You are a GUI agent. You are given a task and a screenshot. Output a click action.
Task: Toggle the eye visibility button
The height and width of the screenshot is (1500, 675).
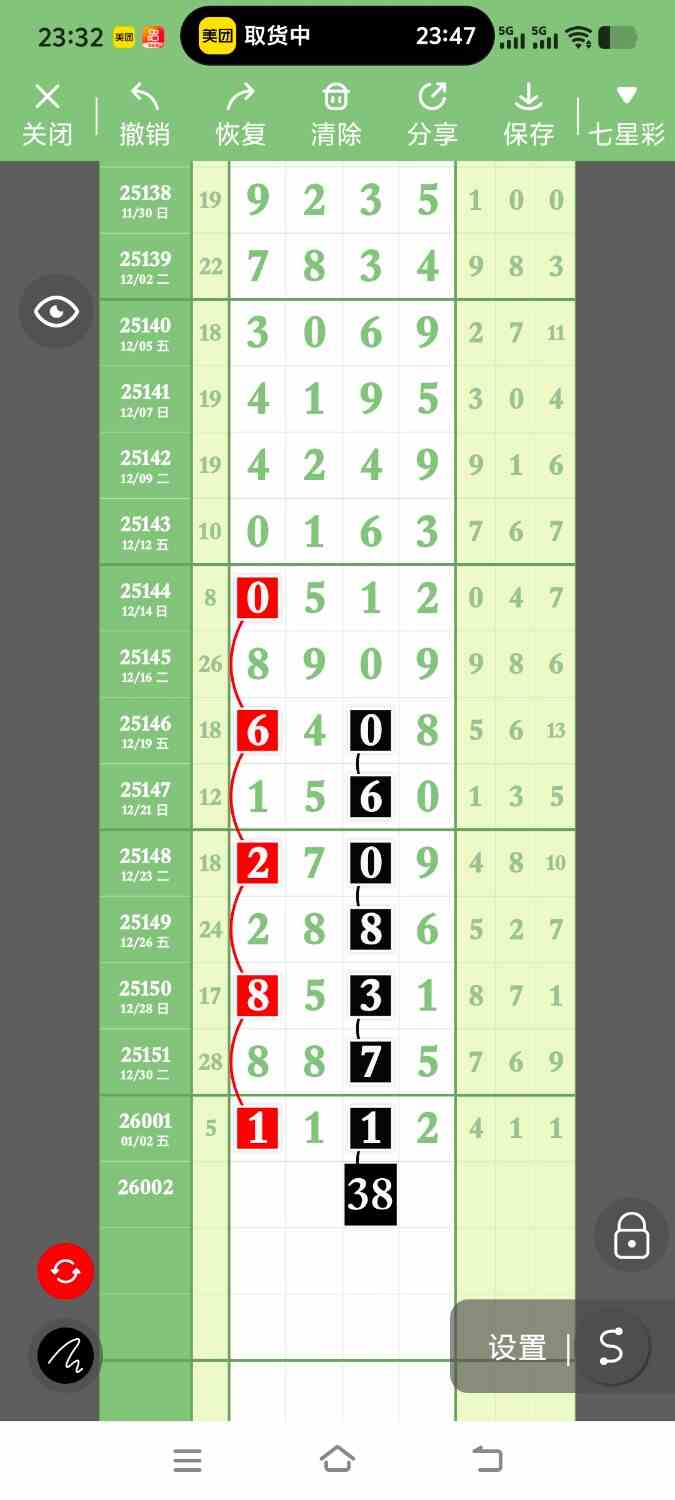click(56, 312)
